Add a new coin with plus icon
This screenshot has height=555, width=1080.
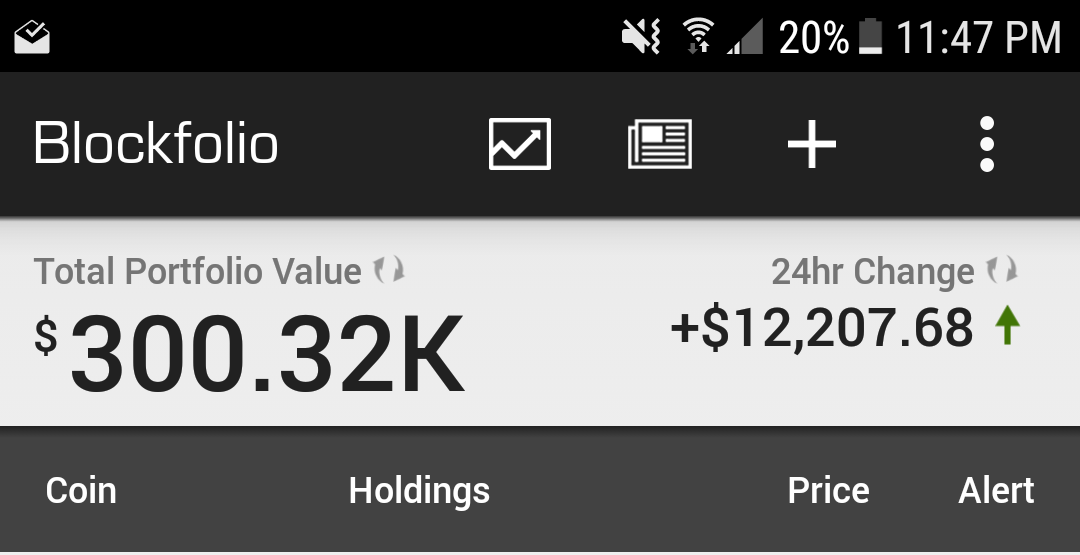coord(811,144)
